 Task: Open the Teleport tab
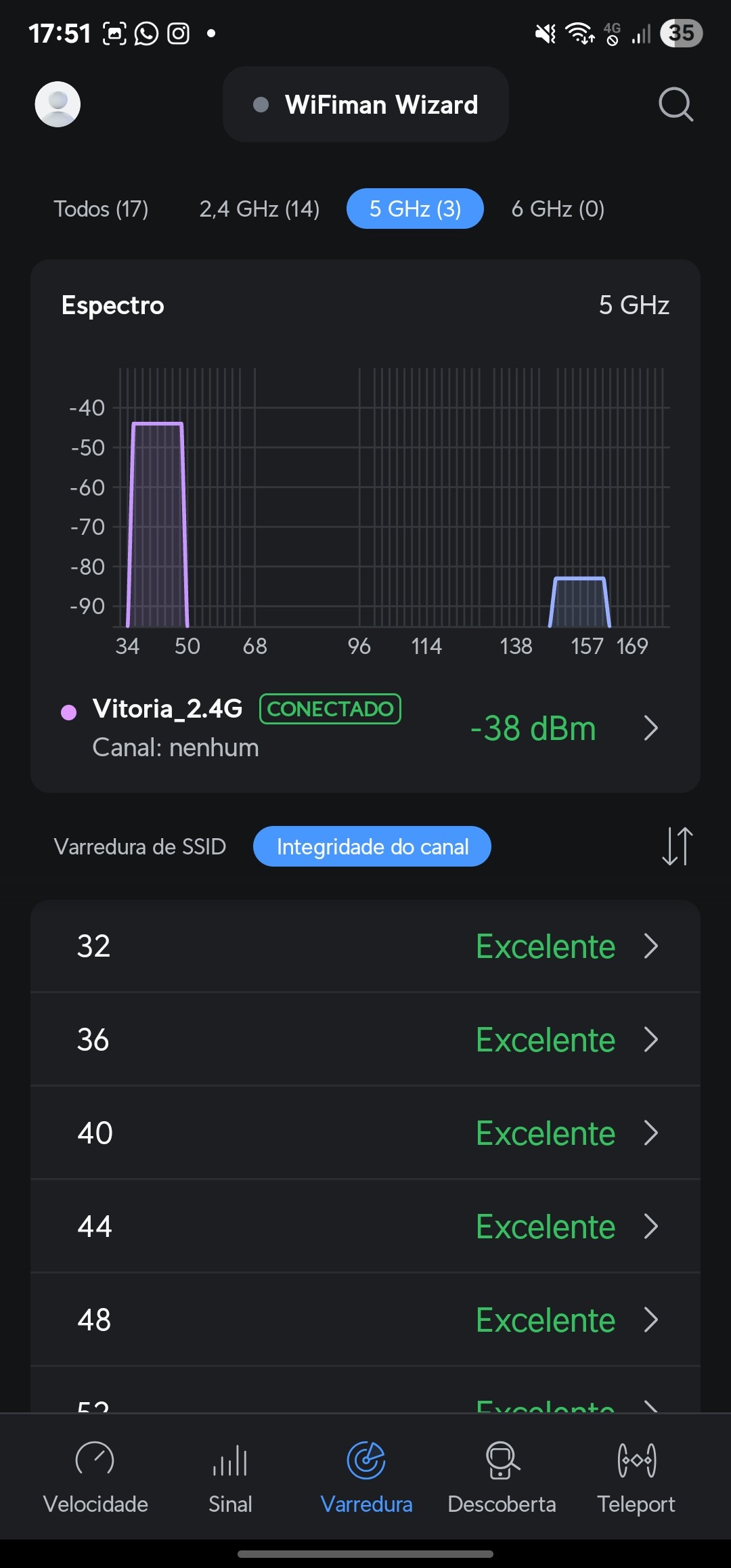[636, 1476]
